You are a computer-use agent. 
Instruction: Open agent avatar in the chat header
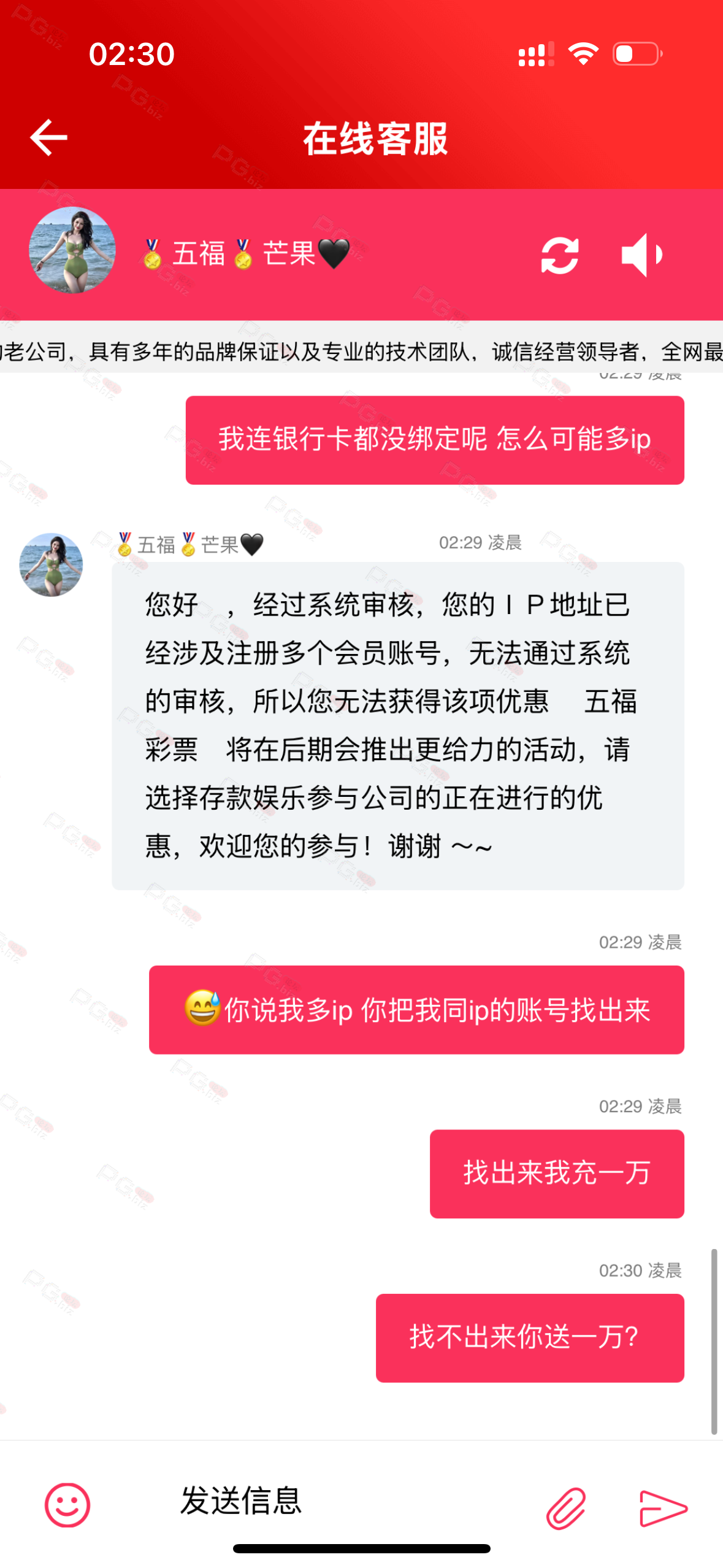click(72, 250)
